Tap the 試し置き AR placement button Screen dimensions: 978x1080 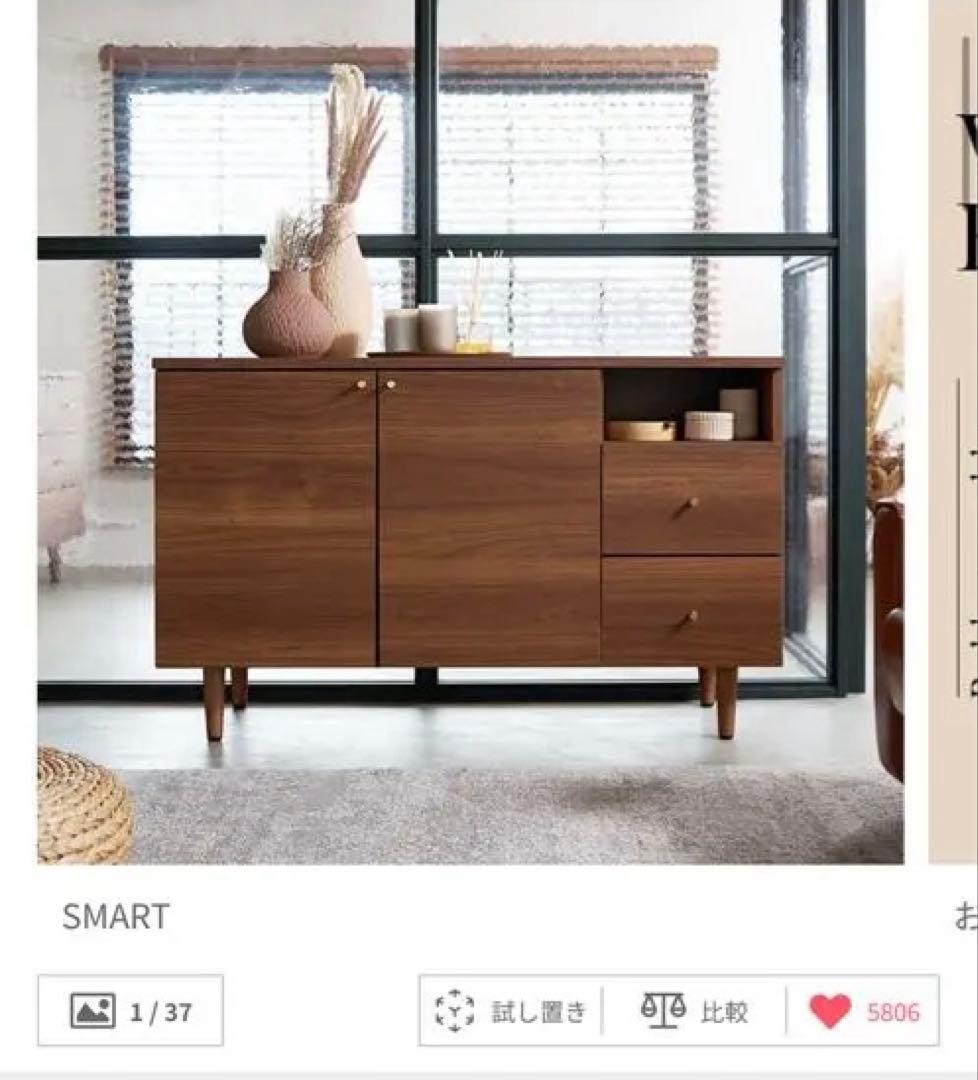511,1011
